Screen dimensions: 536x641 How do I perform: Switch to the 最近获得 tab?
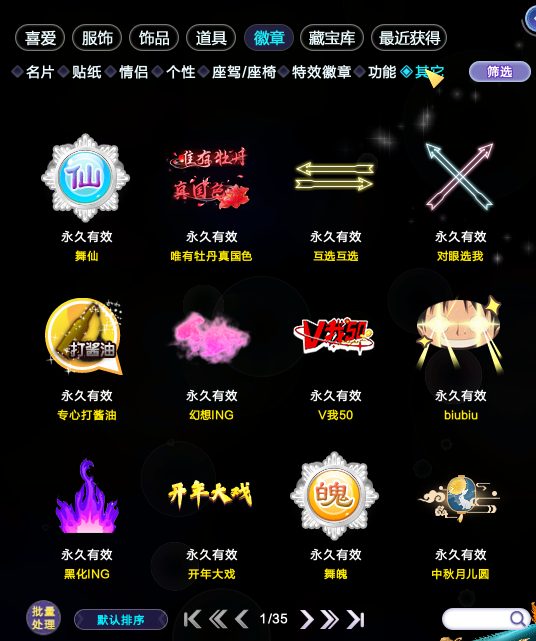pyautogui.click(x=409, y=38)
